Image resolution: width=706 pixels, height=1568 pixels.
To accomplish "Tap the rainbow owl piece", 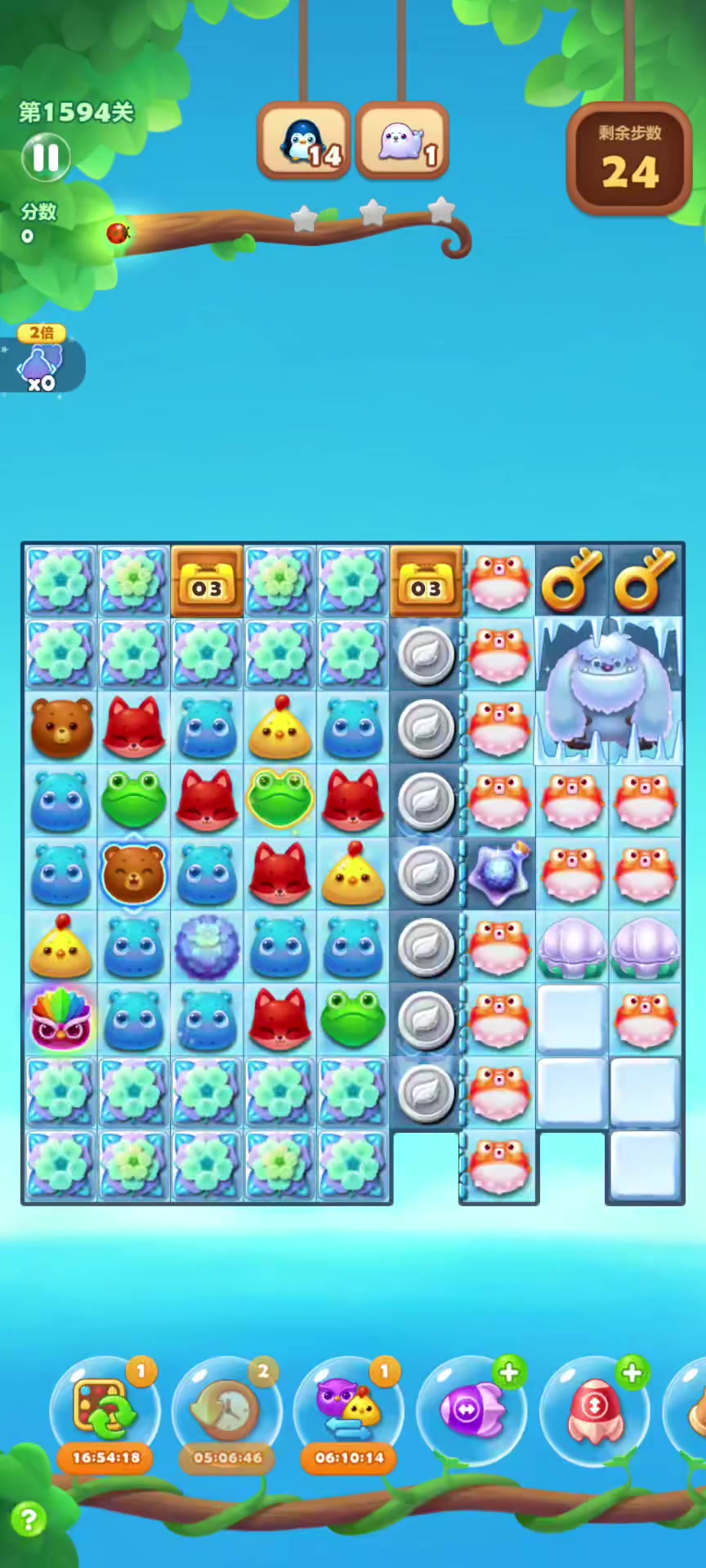I will tap(60, 1019).
